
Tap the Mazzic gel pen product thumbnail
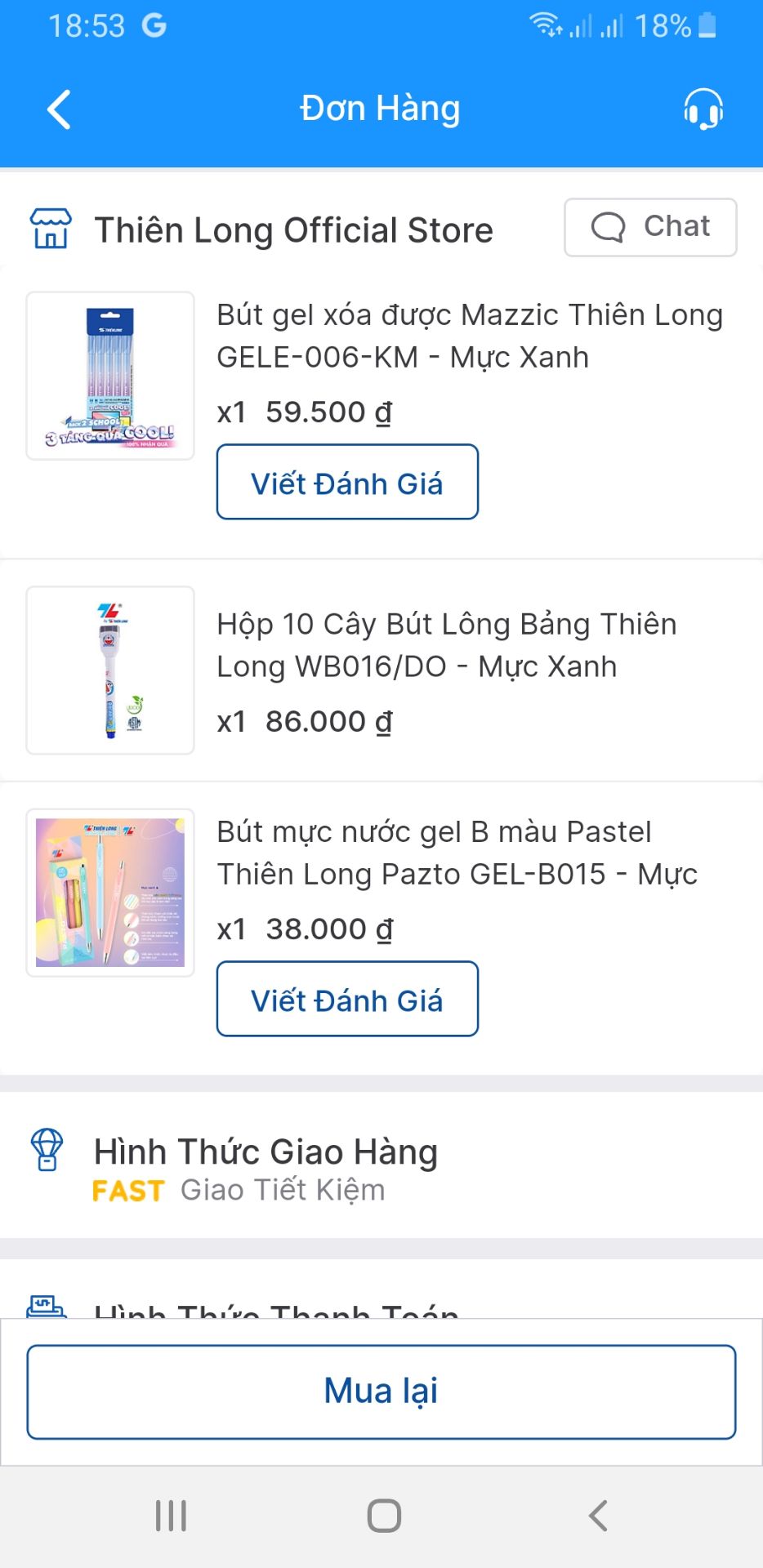109,376
